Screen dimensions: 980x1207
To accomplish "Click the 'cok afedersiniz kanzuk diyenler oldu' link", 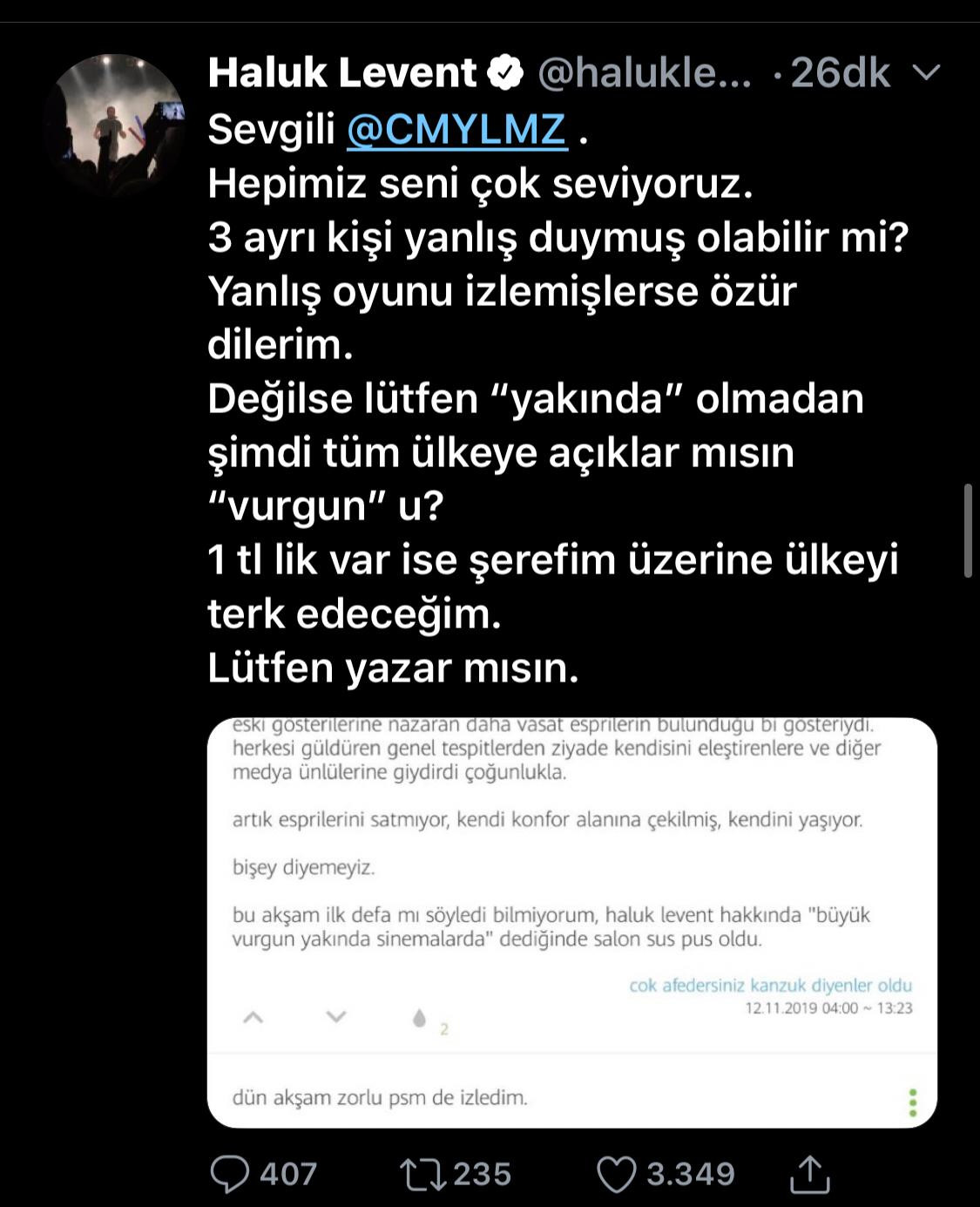I will [771, 986].
